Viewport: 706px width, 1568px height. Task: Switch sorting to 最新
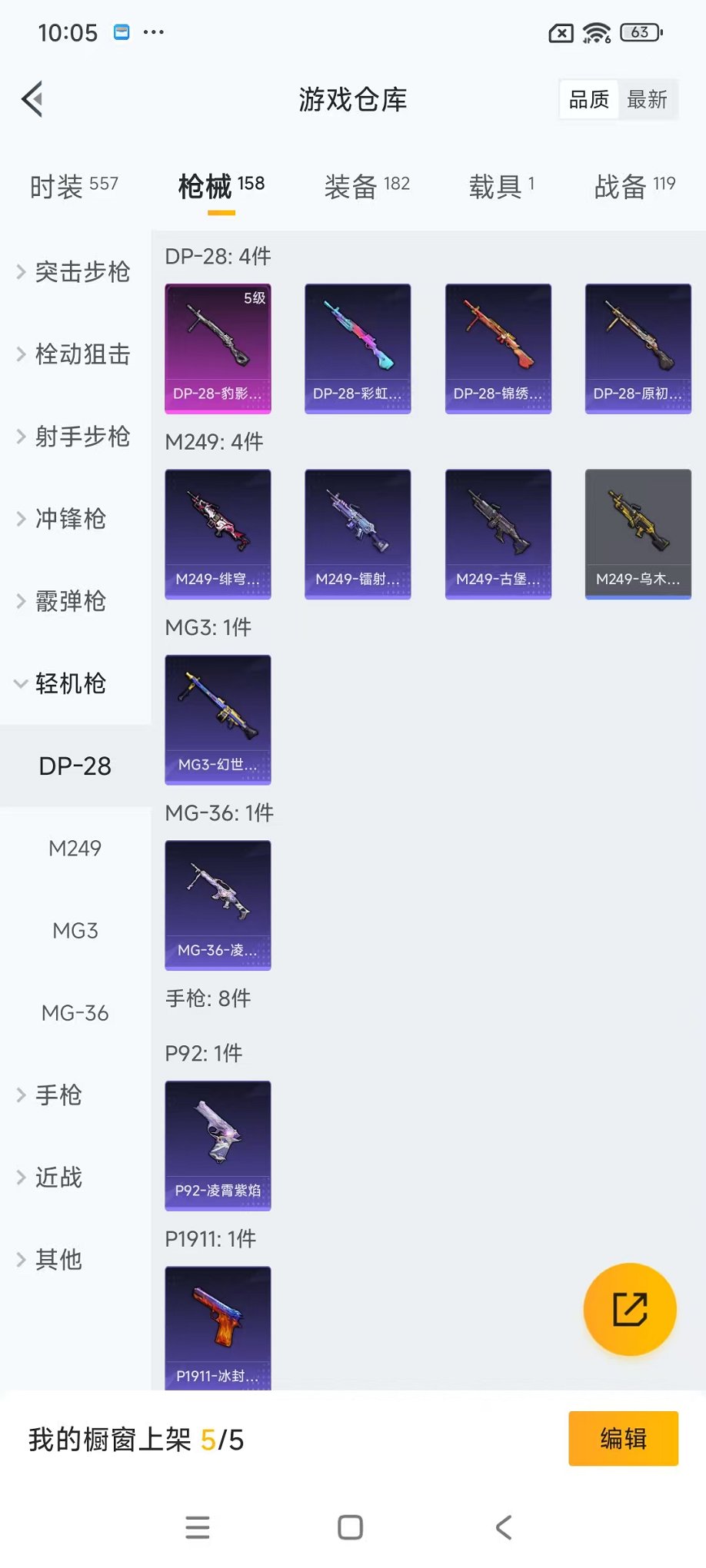point(647,99)
